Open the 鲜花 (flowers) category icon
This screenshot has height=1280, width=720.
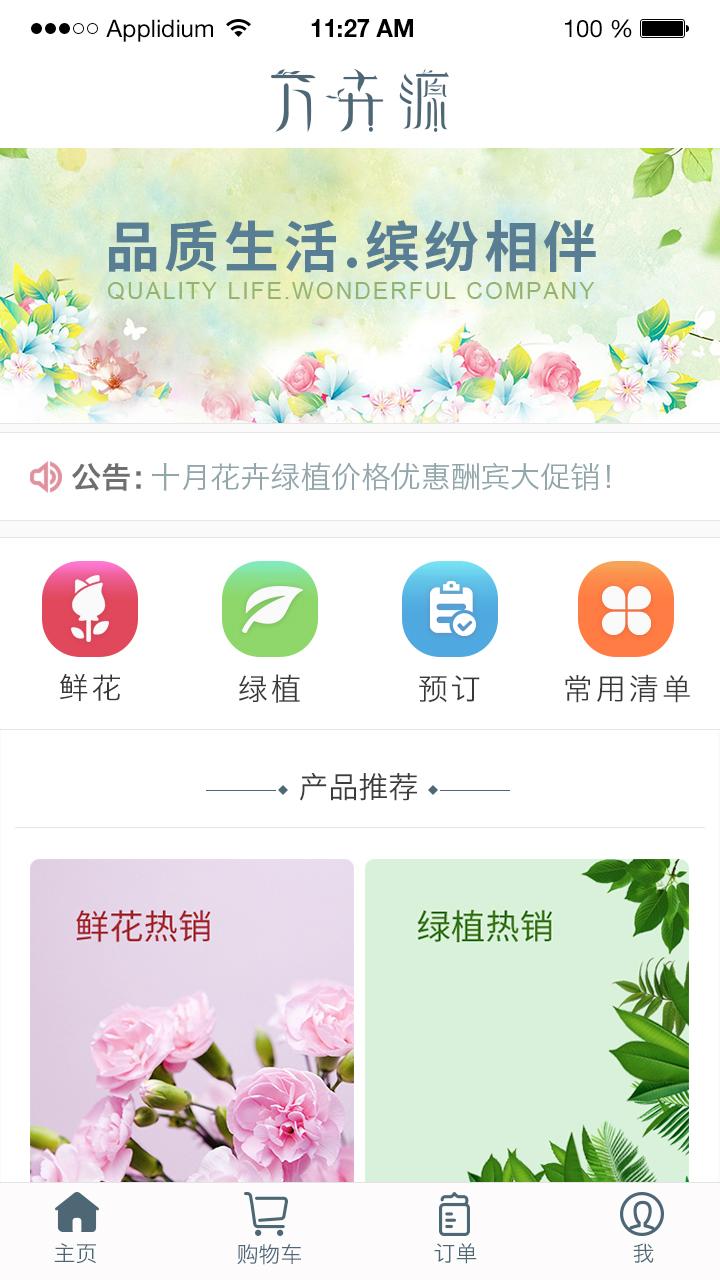[89, 608]
